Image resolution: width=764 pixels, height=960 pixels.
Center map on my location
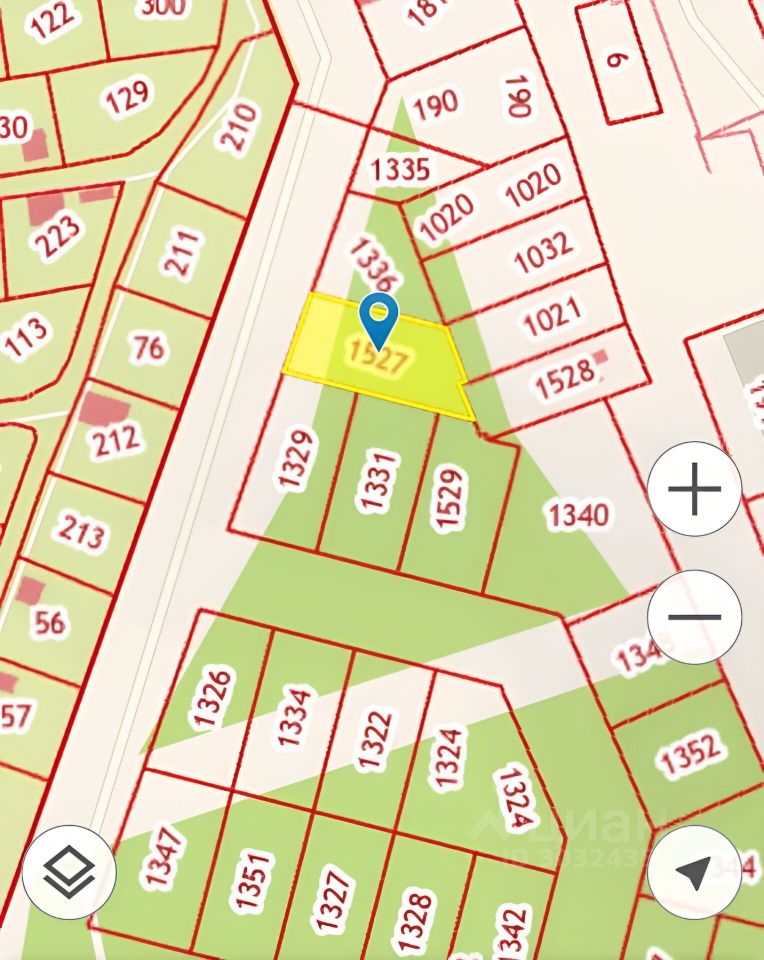694,872
